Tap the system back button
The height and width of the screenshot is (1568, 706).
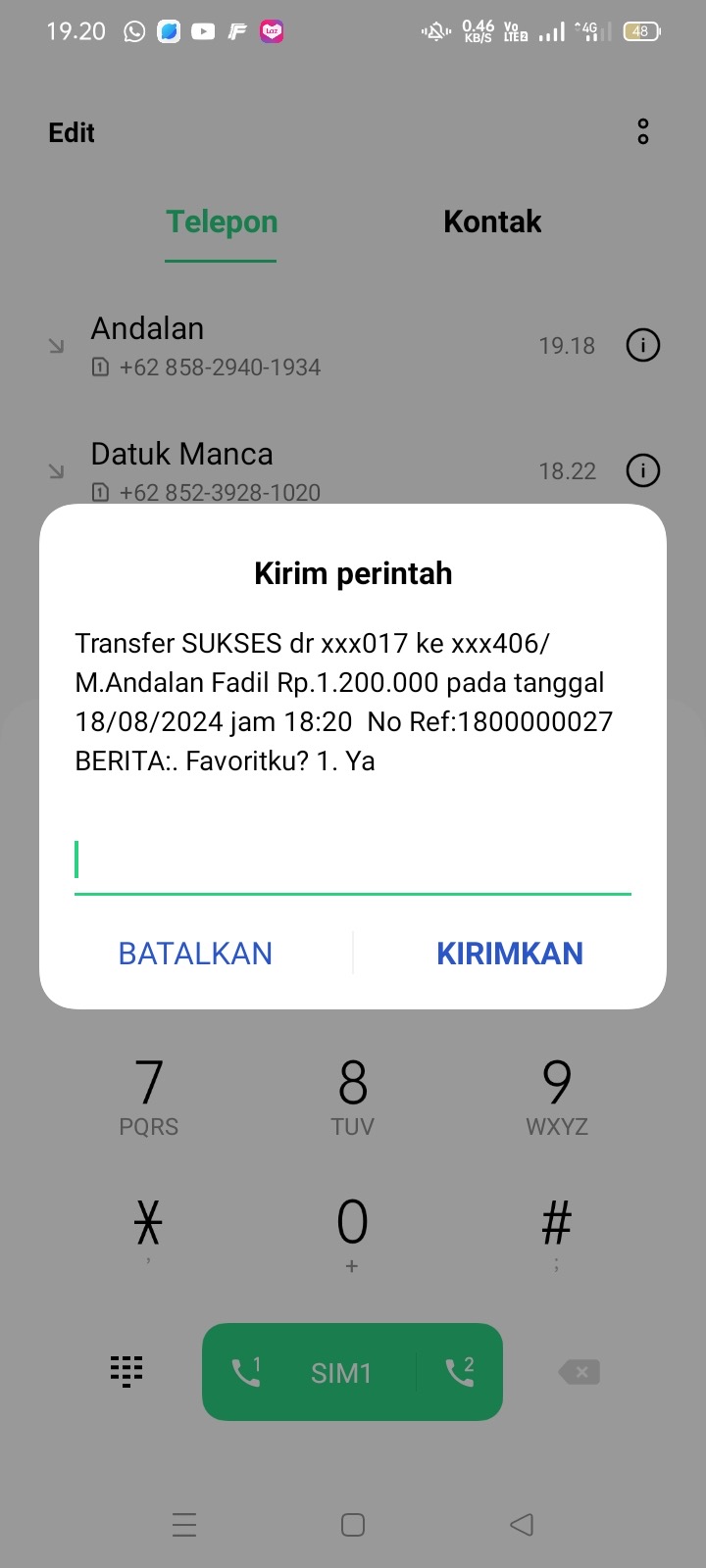tap(522, 1524)
